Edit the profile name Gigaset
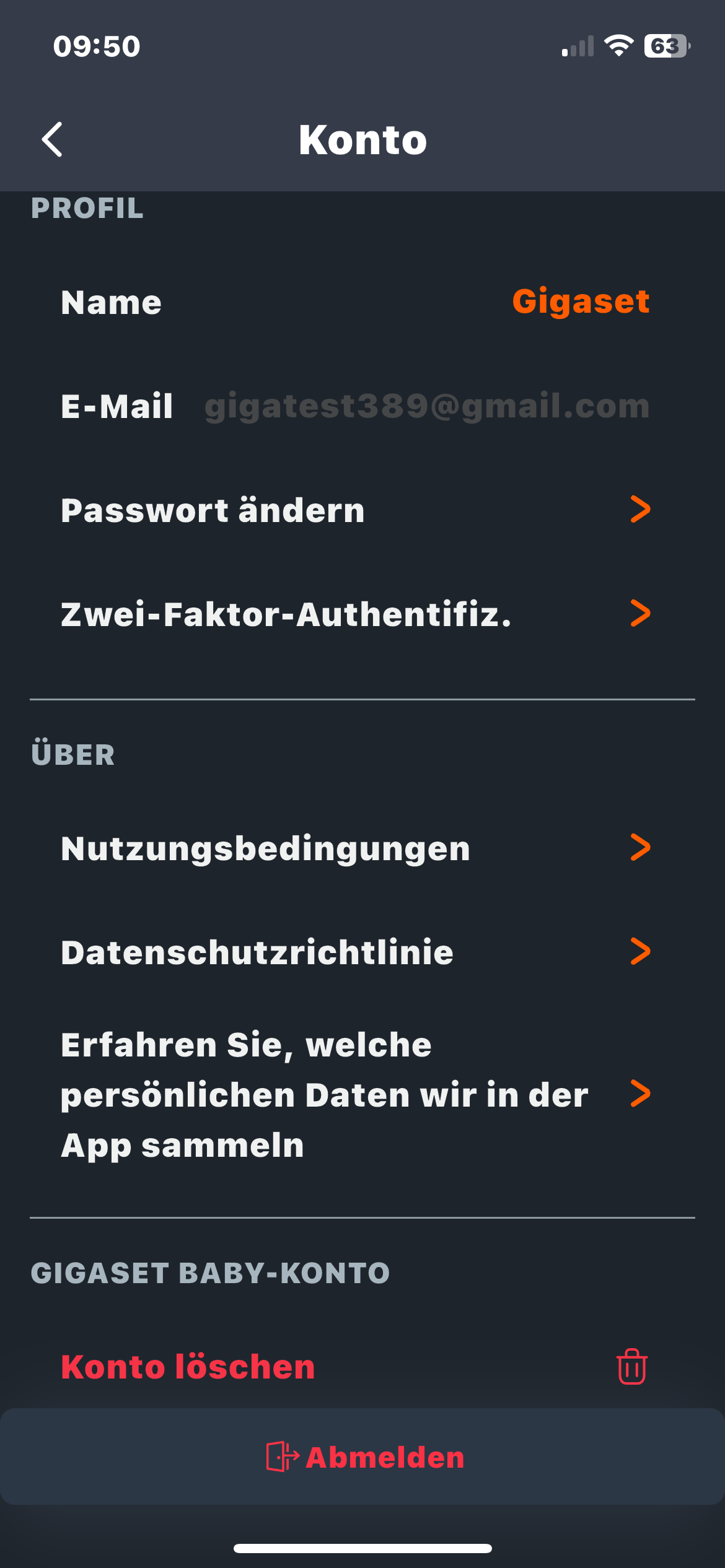The height and width of the screenshot is (1568, 725). pos(581,302)
